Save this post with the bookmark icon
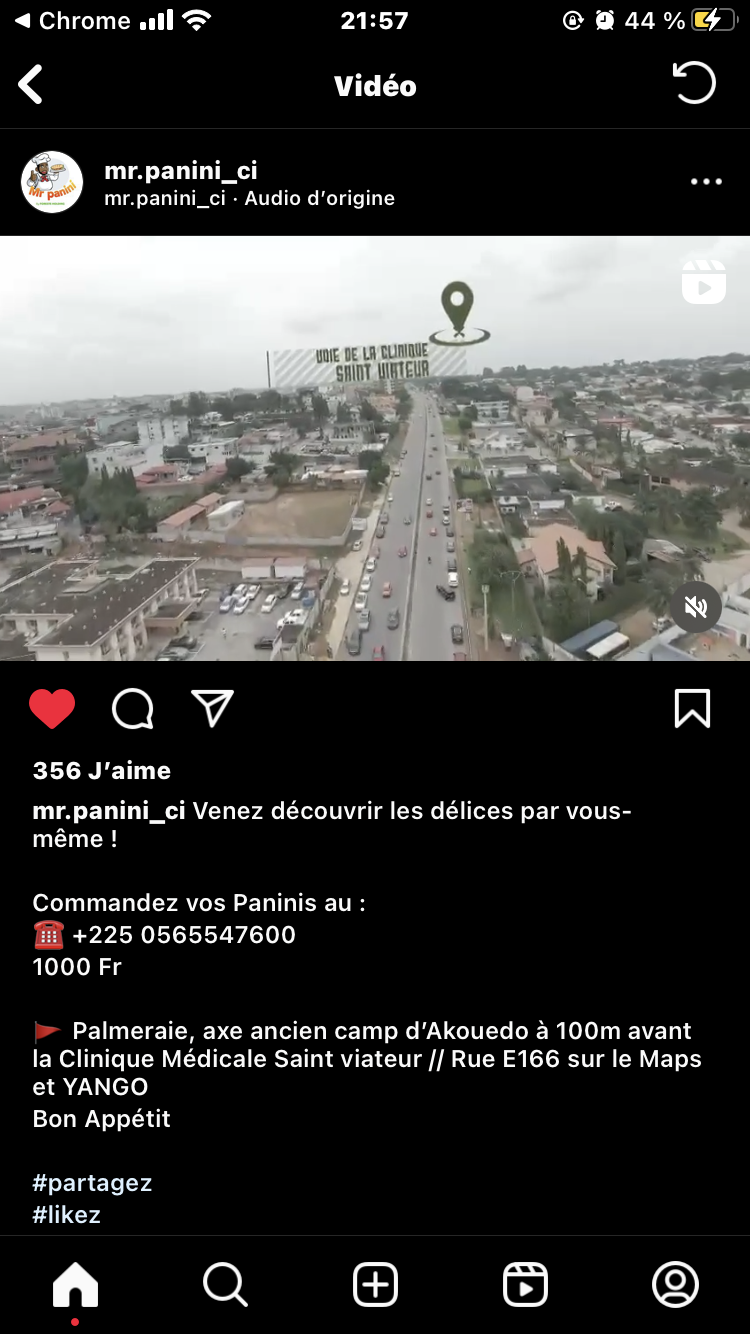This screenshot has height=1334, width=750. point(692,709)
